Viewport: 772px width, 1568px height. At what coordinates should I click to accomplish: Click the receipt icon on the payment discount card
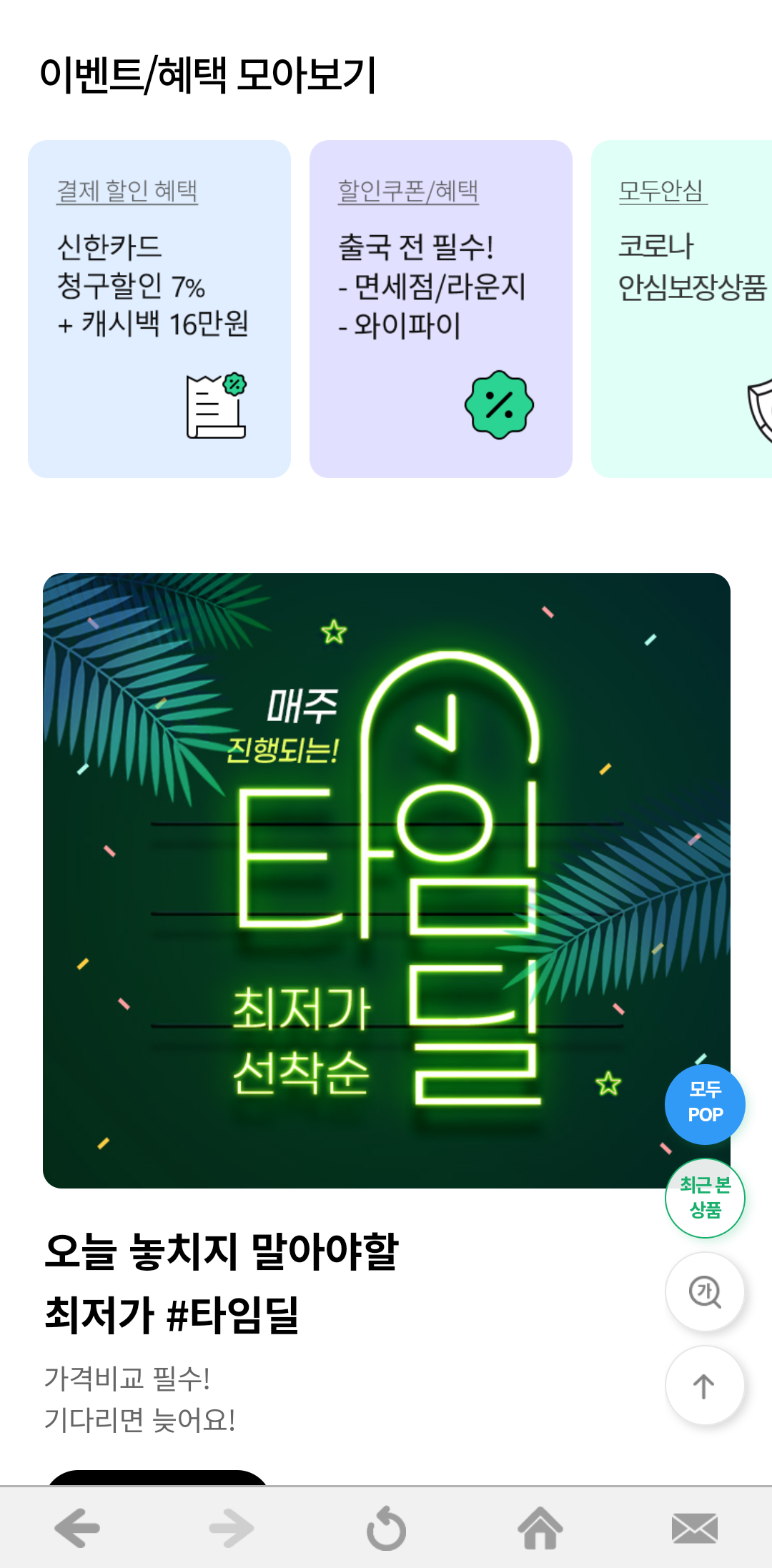[214, 405]
